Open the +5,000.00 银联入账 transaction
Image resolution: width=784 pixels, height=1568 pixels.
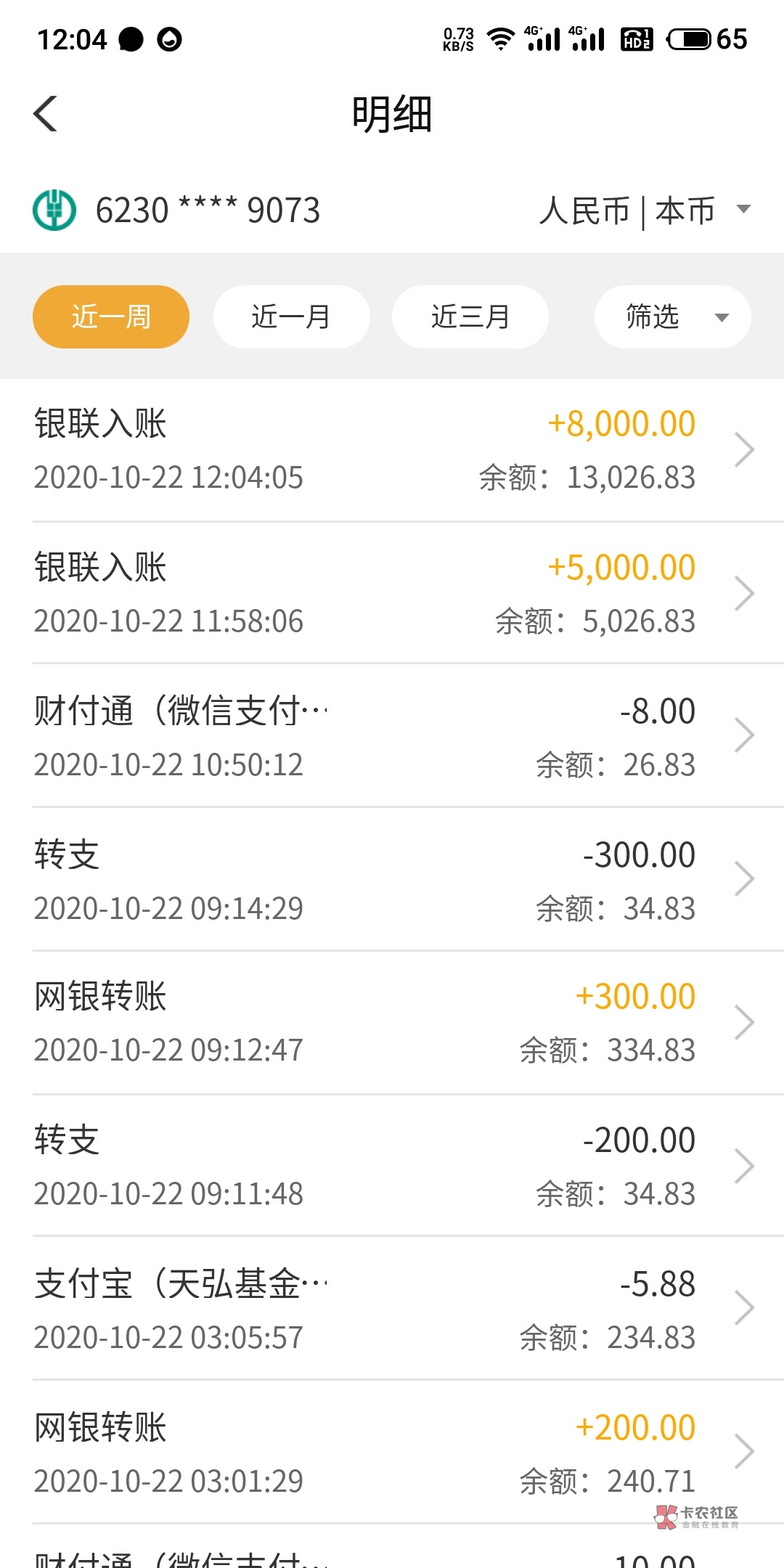[x=392, y=593]
